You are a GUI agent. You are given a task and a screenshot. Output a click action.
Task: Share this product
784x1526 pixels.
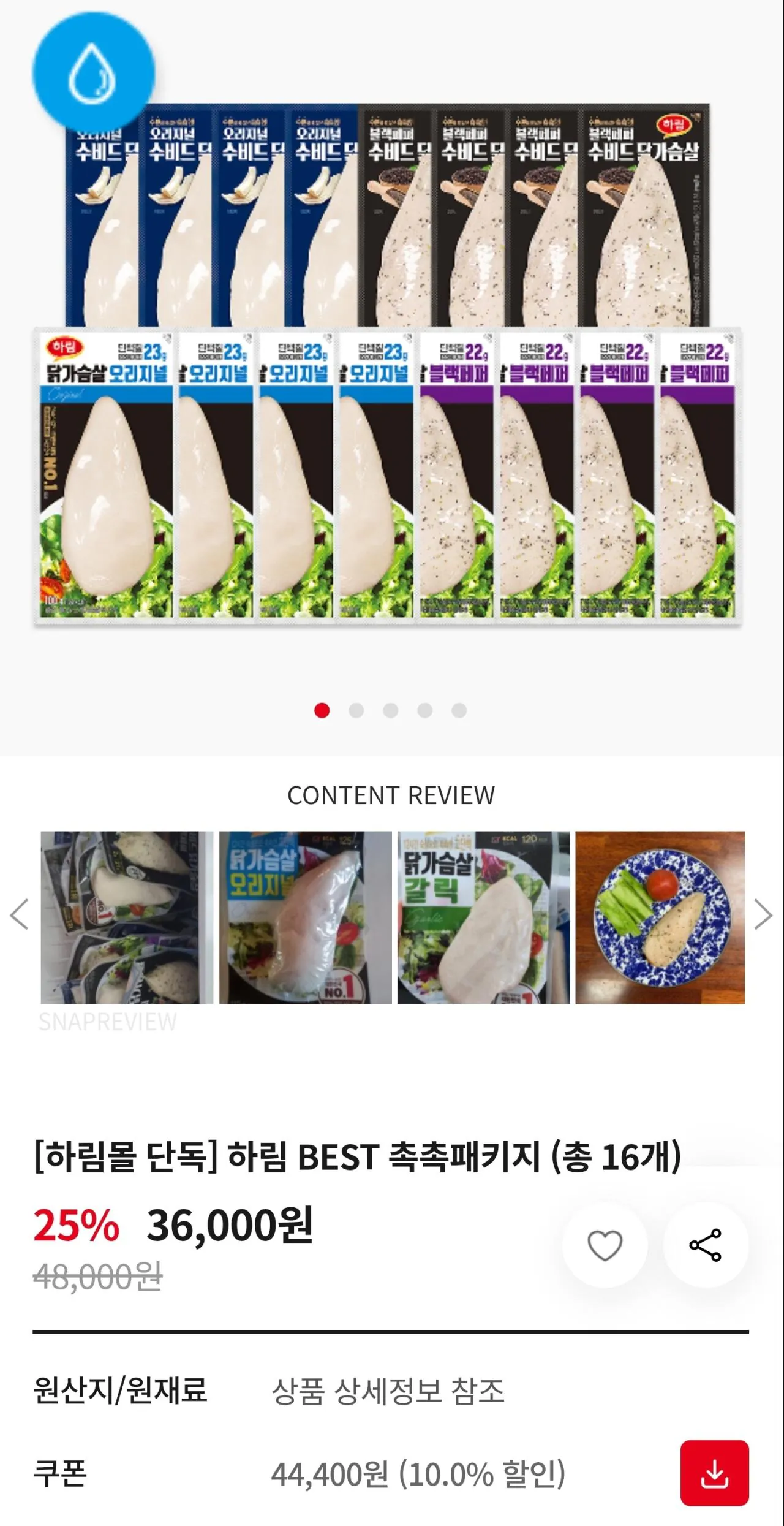tap(706, 1245)
